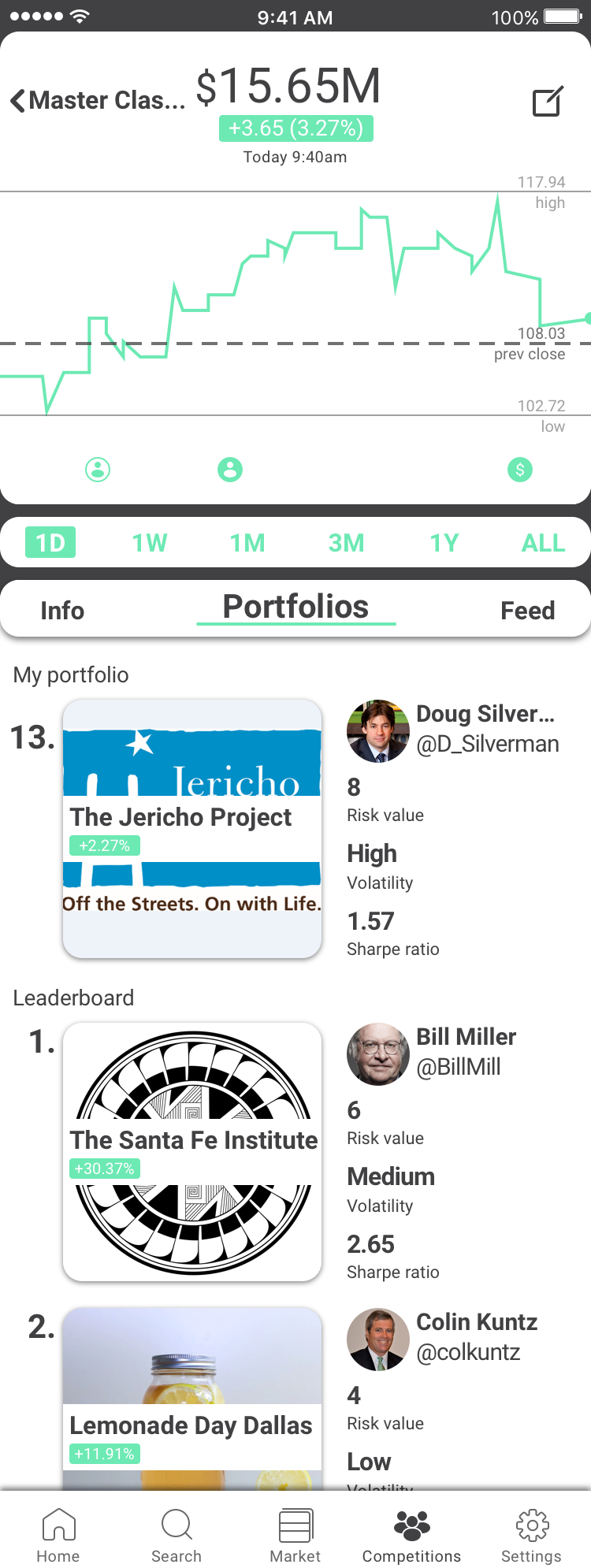591x1568 pixels.
Task: Go to the Home tab
Action: coord(58,1535)
